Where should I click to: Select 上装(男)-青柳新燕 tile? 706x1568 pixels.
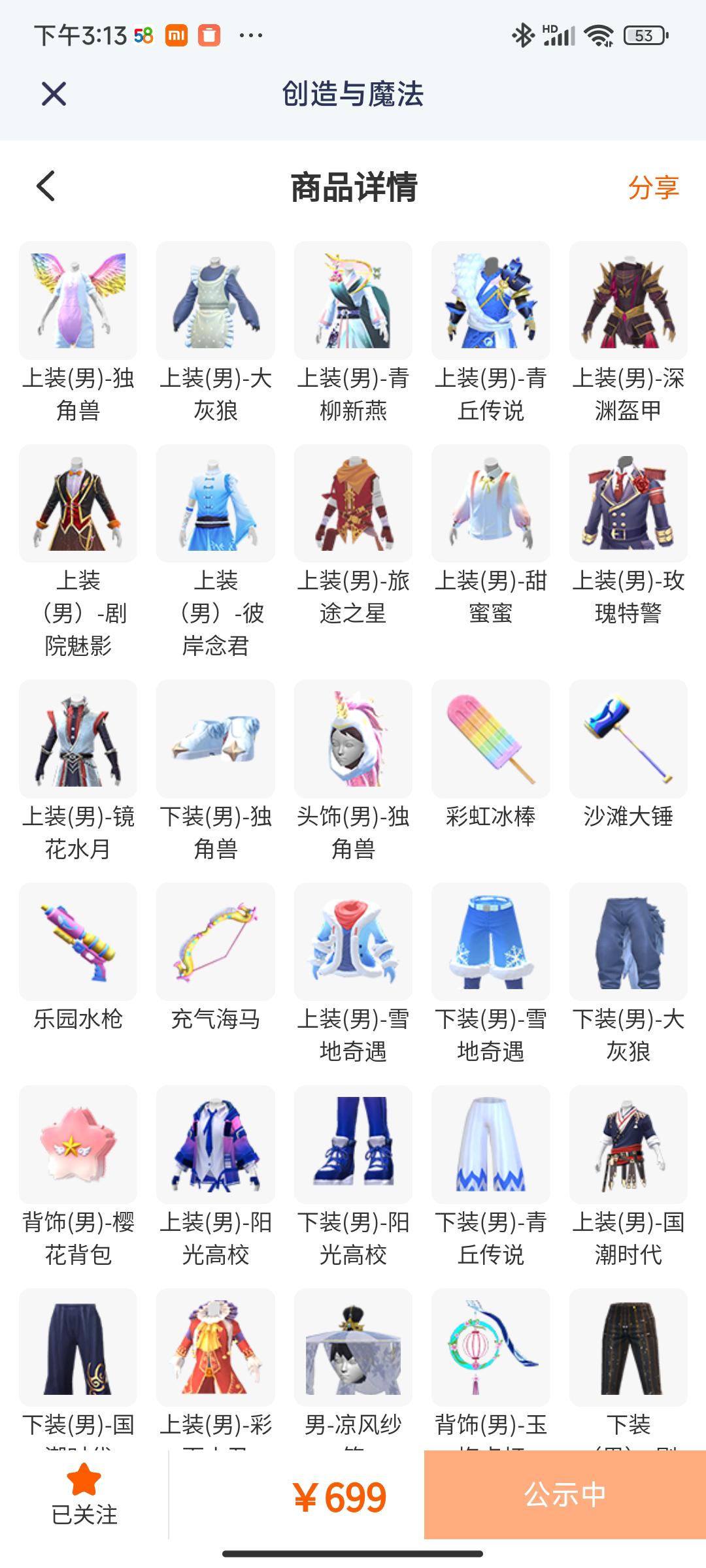(353, 301)
